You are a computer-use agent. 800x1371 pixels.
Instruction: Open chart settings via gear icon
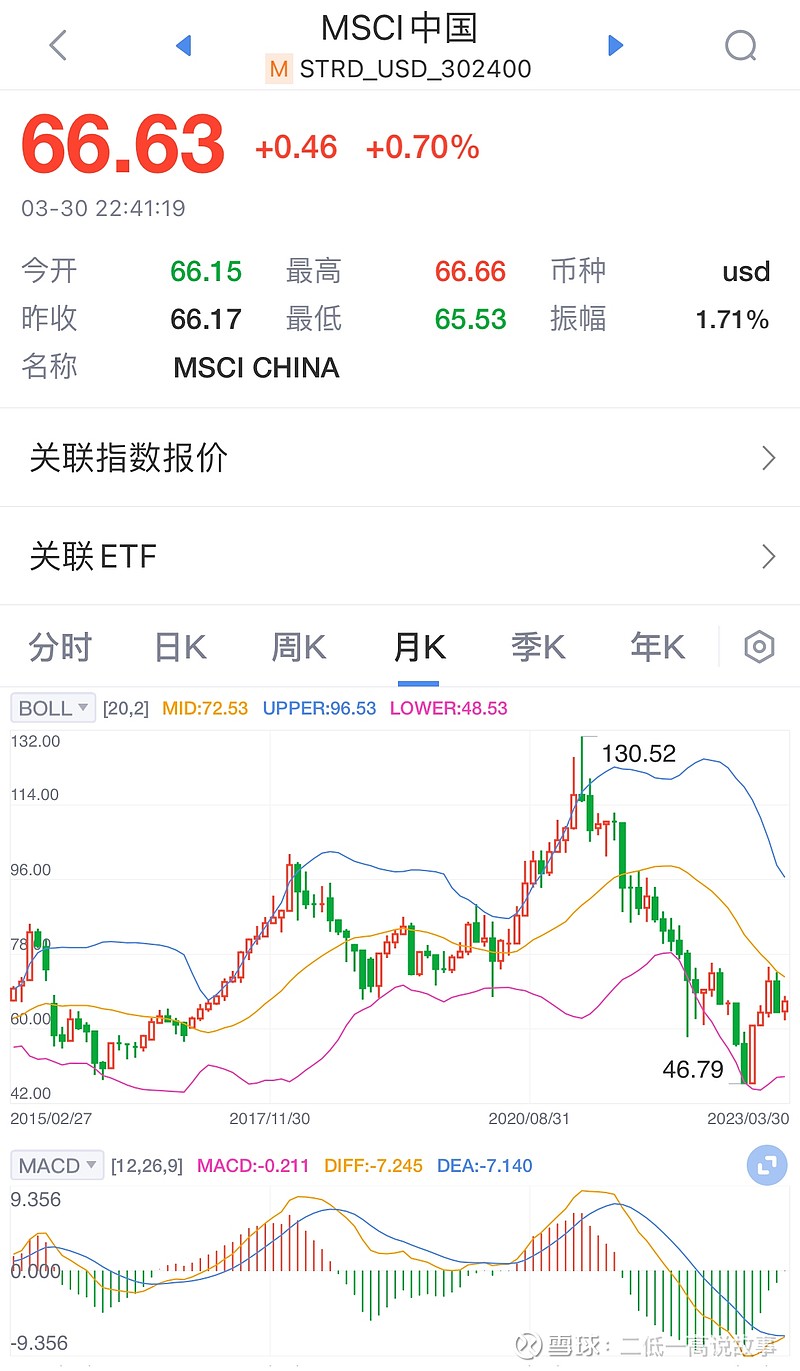pos(758,646)
